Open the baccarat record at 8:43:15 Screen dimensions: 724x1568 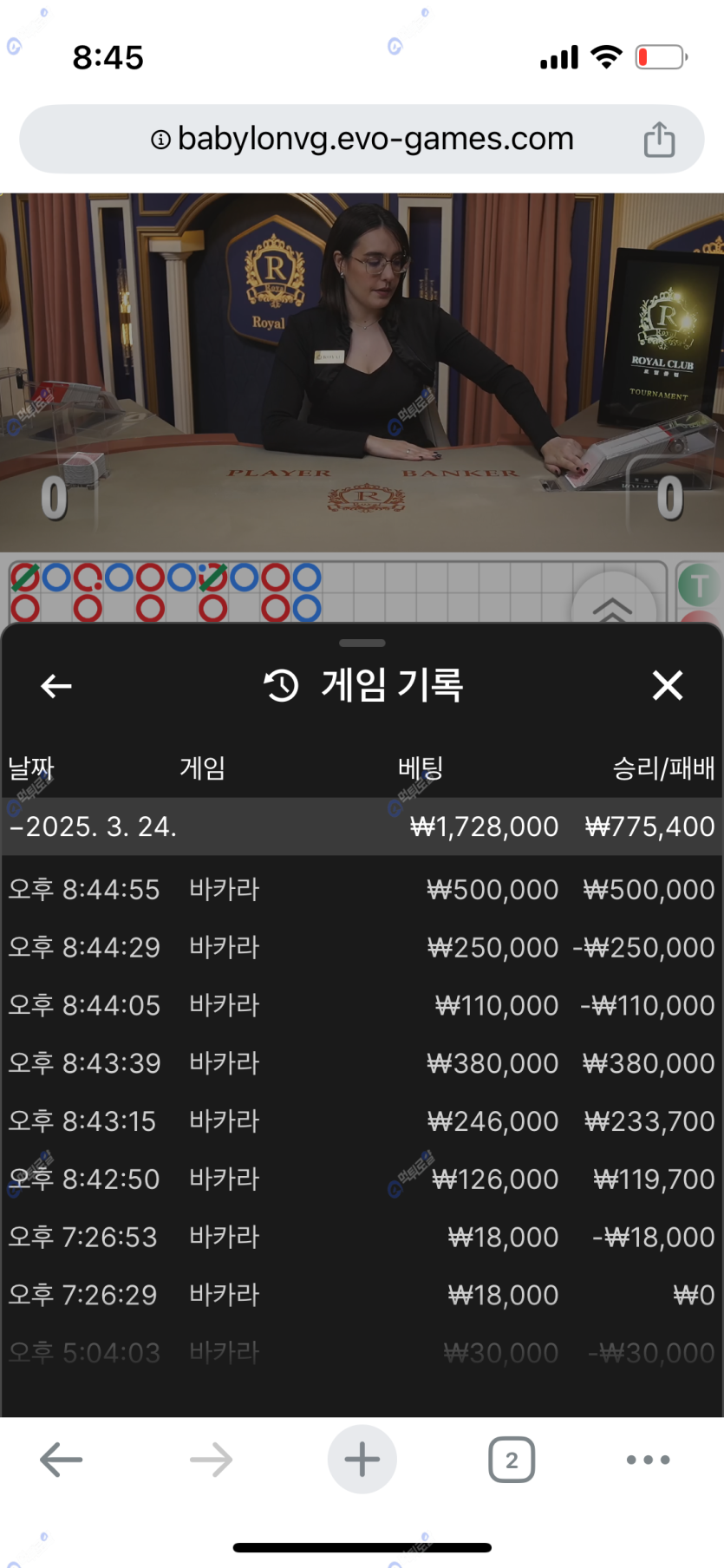point(362,1121)
